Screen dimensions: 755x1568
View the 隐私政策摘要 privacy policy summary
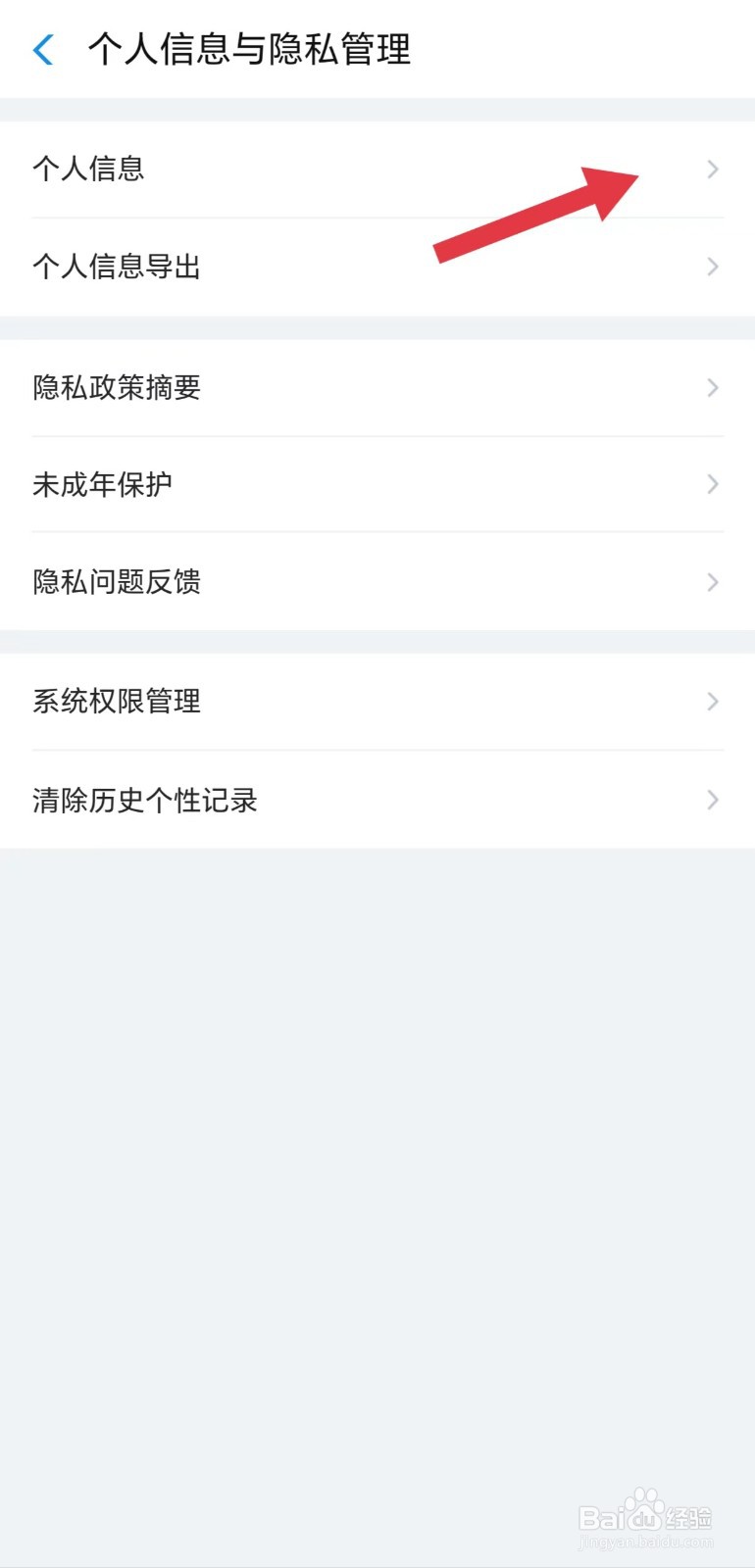(x=196, y=387)
